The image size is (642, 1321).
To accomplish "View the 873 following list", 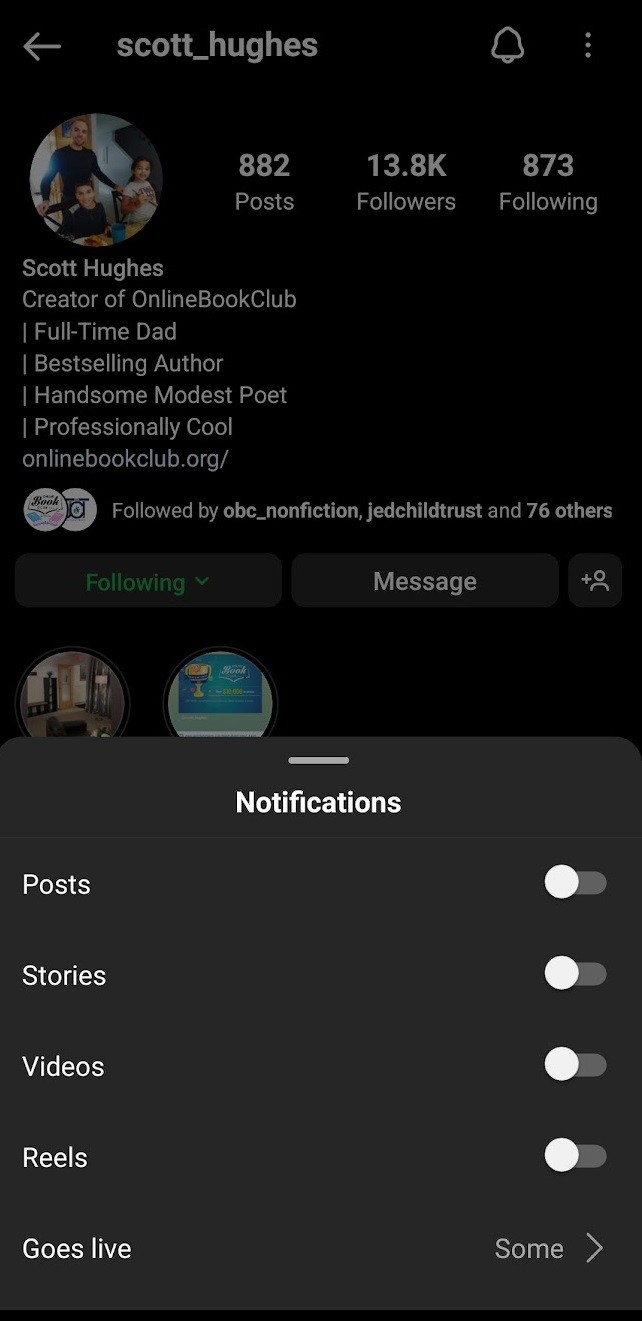I will pos(548,181).
